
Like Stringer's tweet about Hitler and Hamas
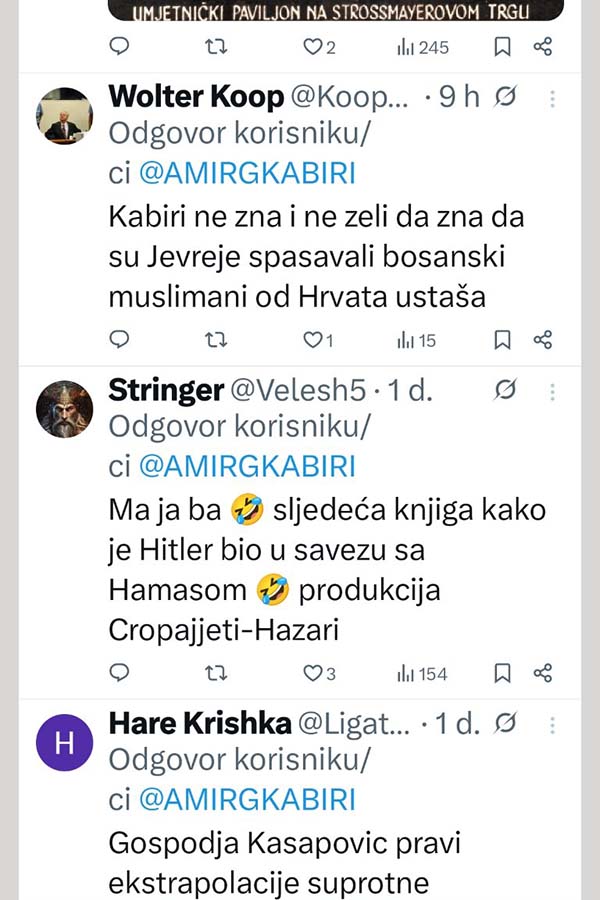click(312, 673)
